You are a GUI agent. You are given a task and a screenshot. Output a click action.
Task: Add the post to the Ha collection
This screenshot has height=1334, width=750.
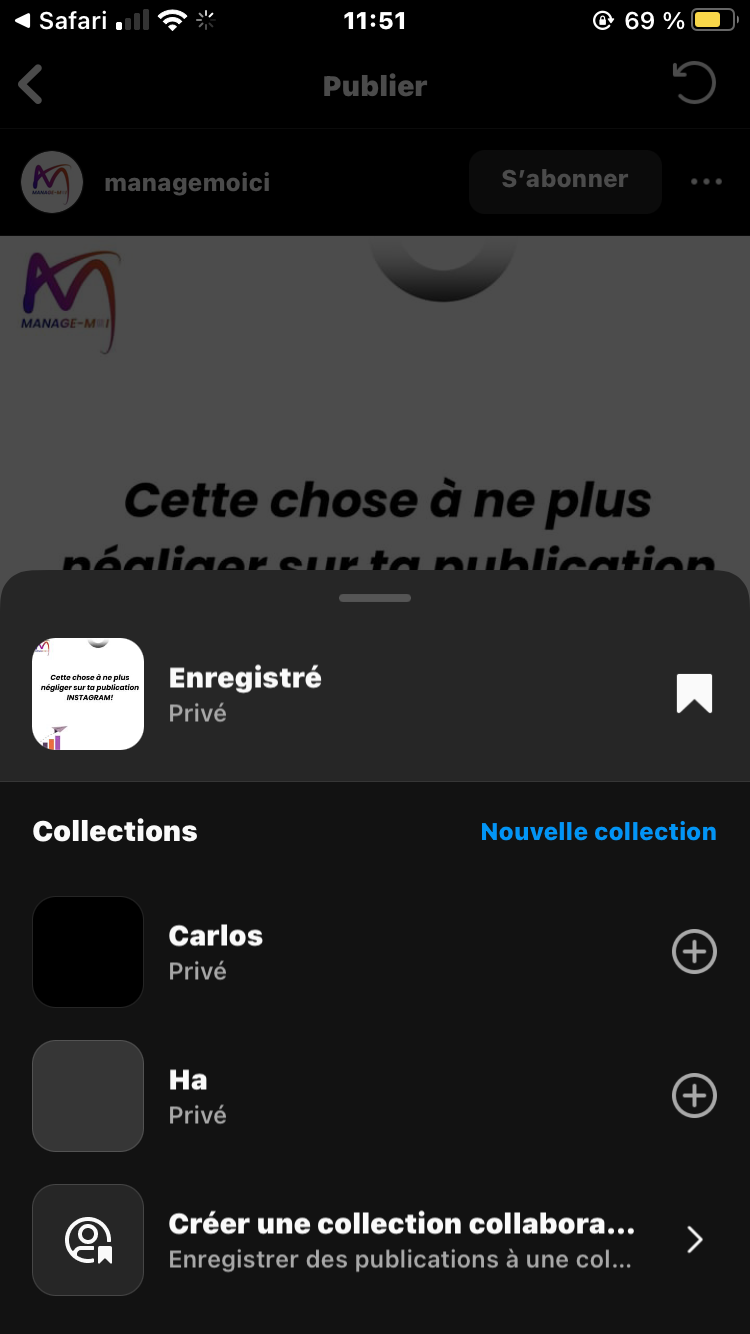click(x=694, y=1096)
